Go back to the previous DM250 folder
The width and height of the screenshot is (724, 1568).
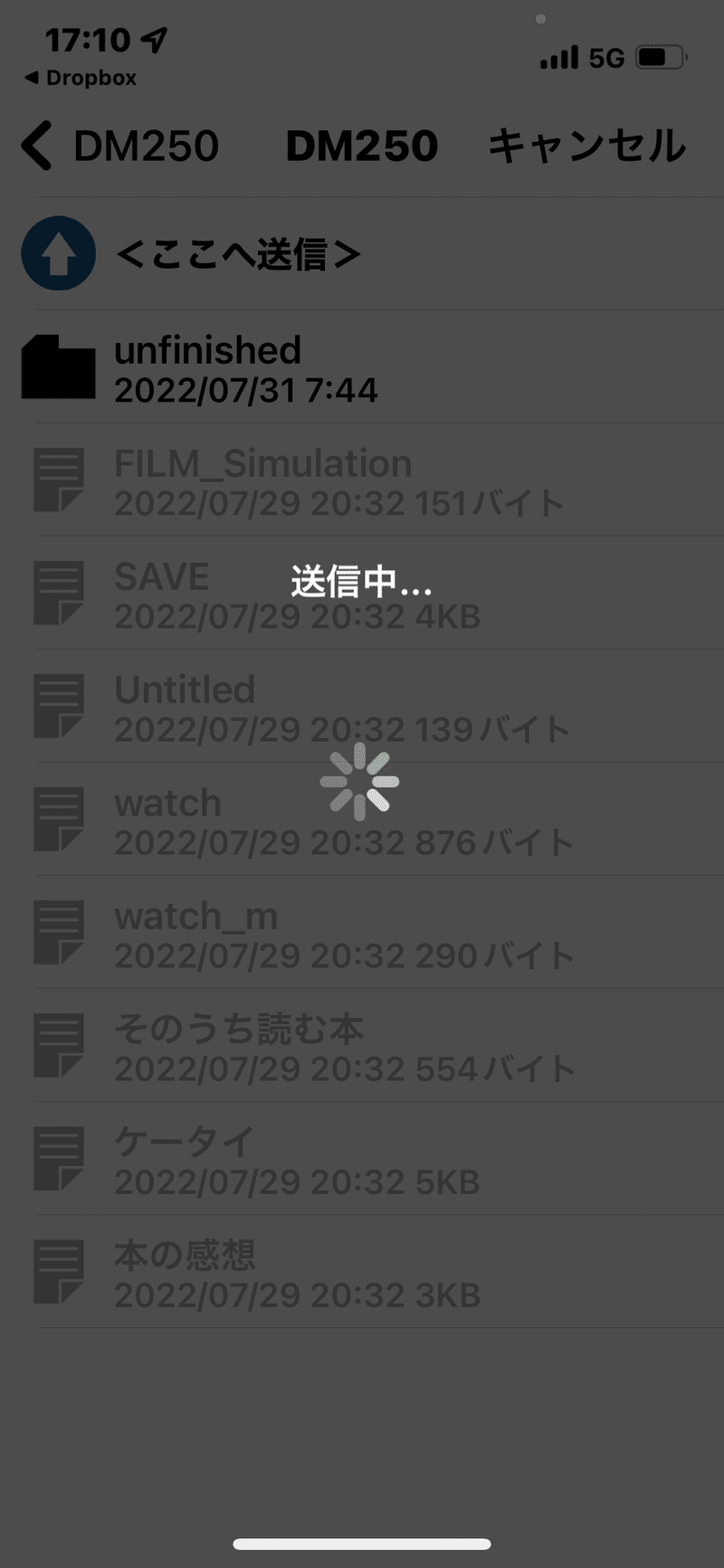119,146
